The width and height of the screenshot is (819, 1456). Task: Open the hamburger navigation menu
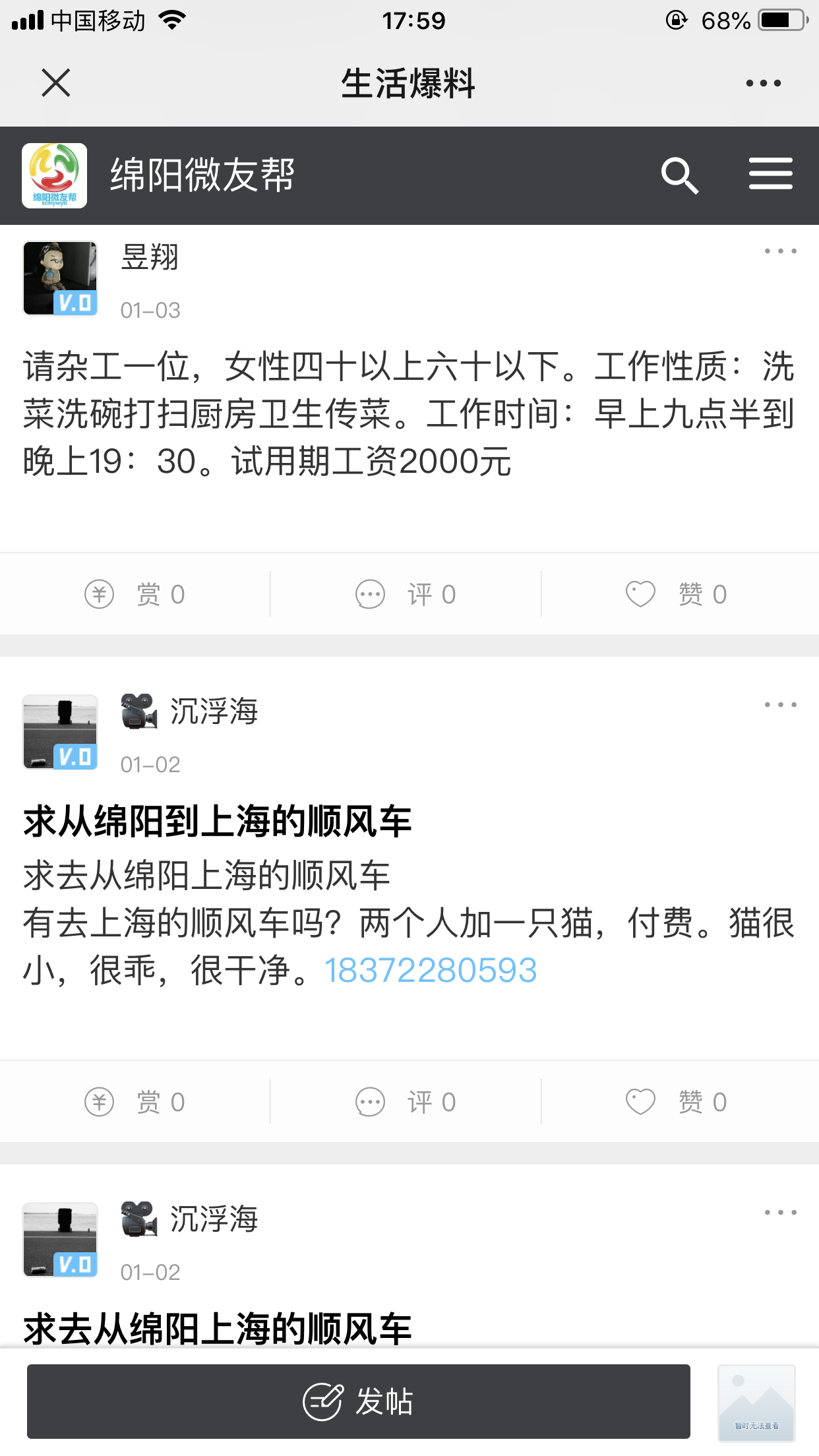coord(770,174)
